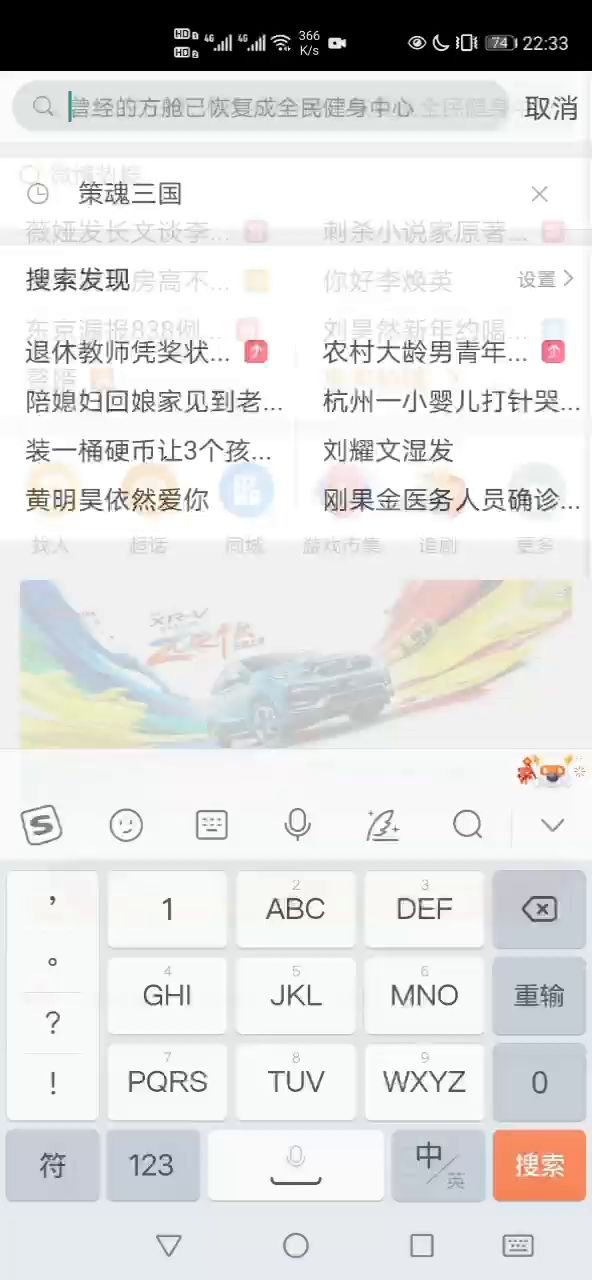Switch keyboard language with 中/英 key
The width and height of the screenshot is (592, 1280).
pyautogui.click(x=438, y=1165)
